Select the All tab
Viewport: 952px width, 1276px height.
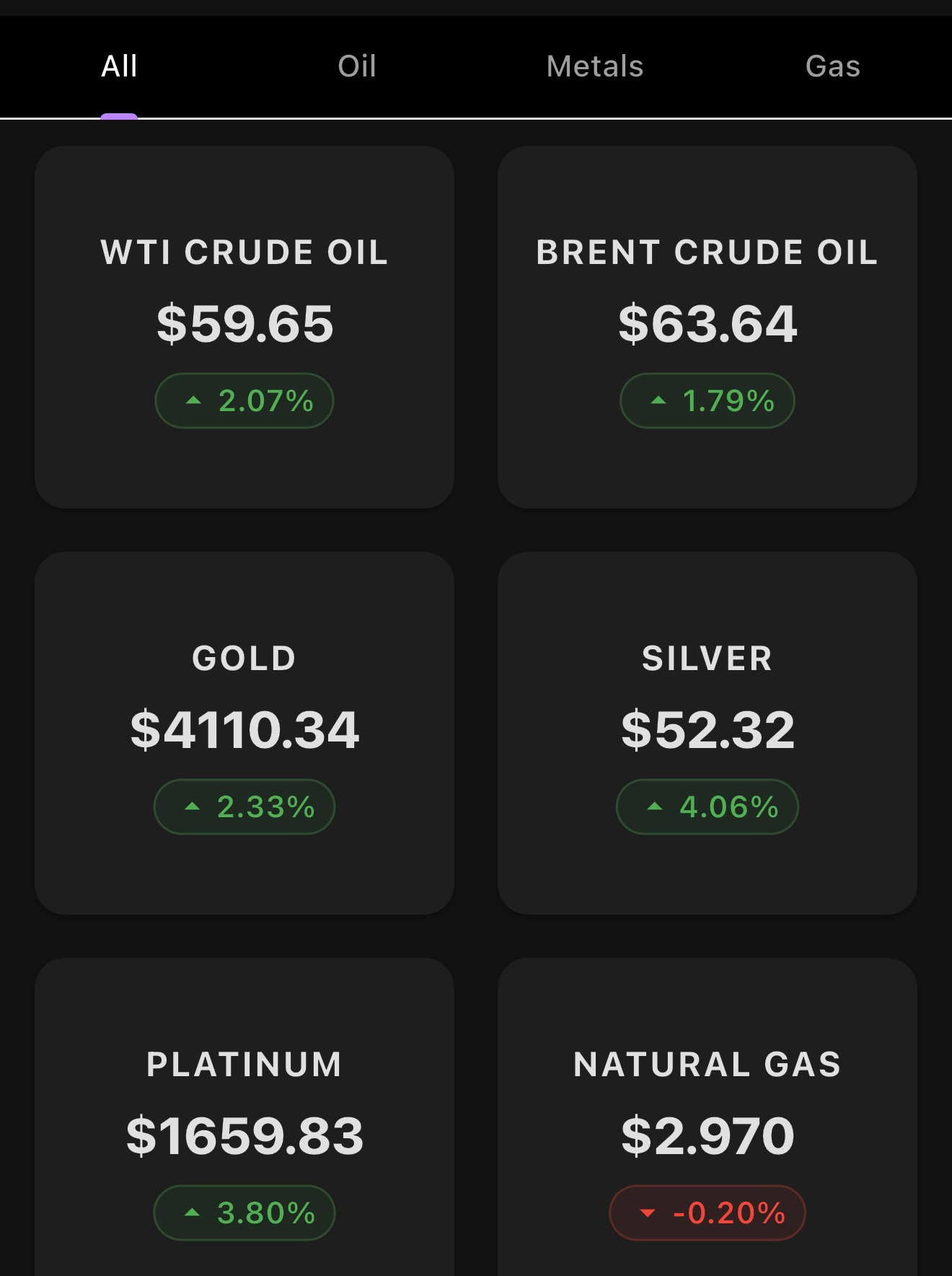[x=119, y=66]
